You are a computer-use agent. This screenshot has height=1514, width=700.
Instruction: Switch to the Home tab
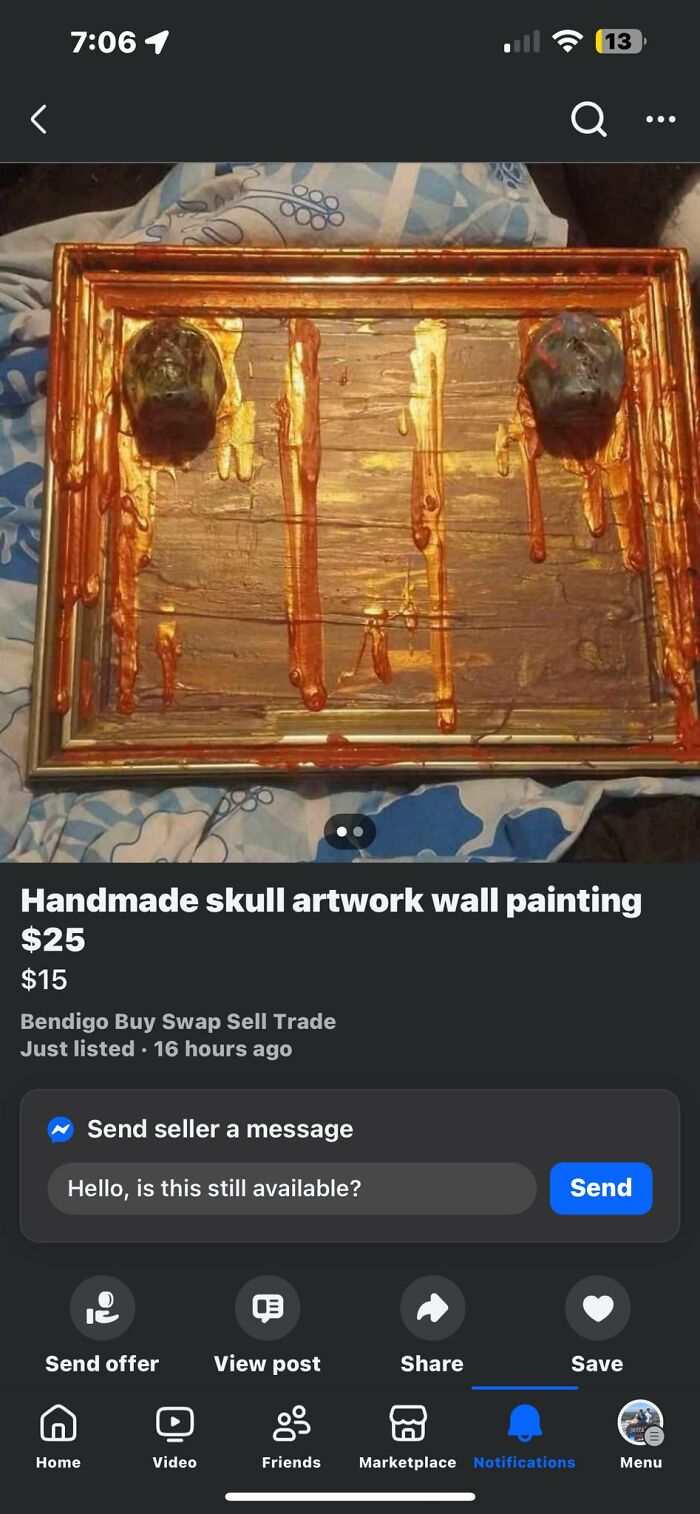[x=58, y=1435]
